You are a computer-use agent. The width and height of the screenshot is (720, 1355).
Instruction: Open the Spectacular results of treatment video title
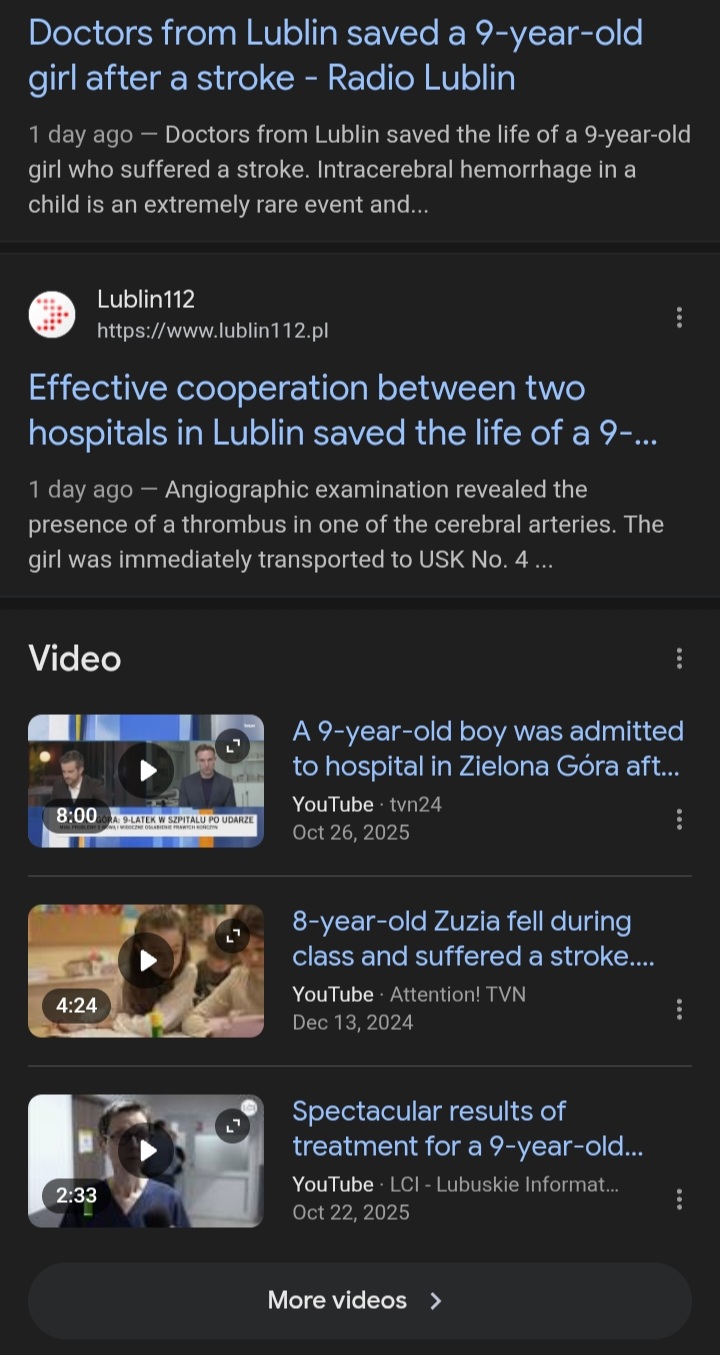(467, 1128)
